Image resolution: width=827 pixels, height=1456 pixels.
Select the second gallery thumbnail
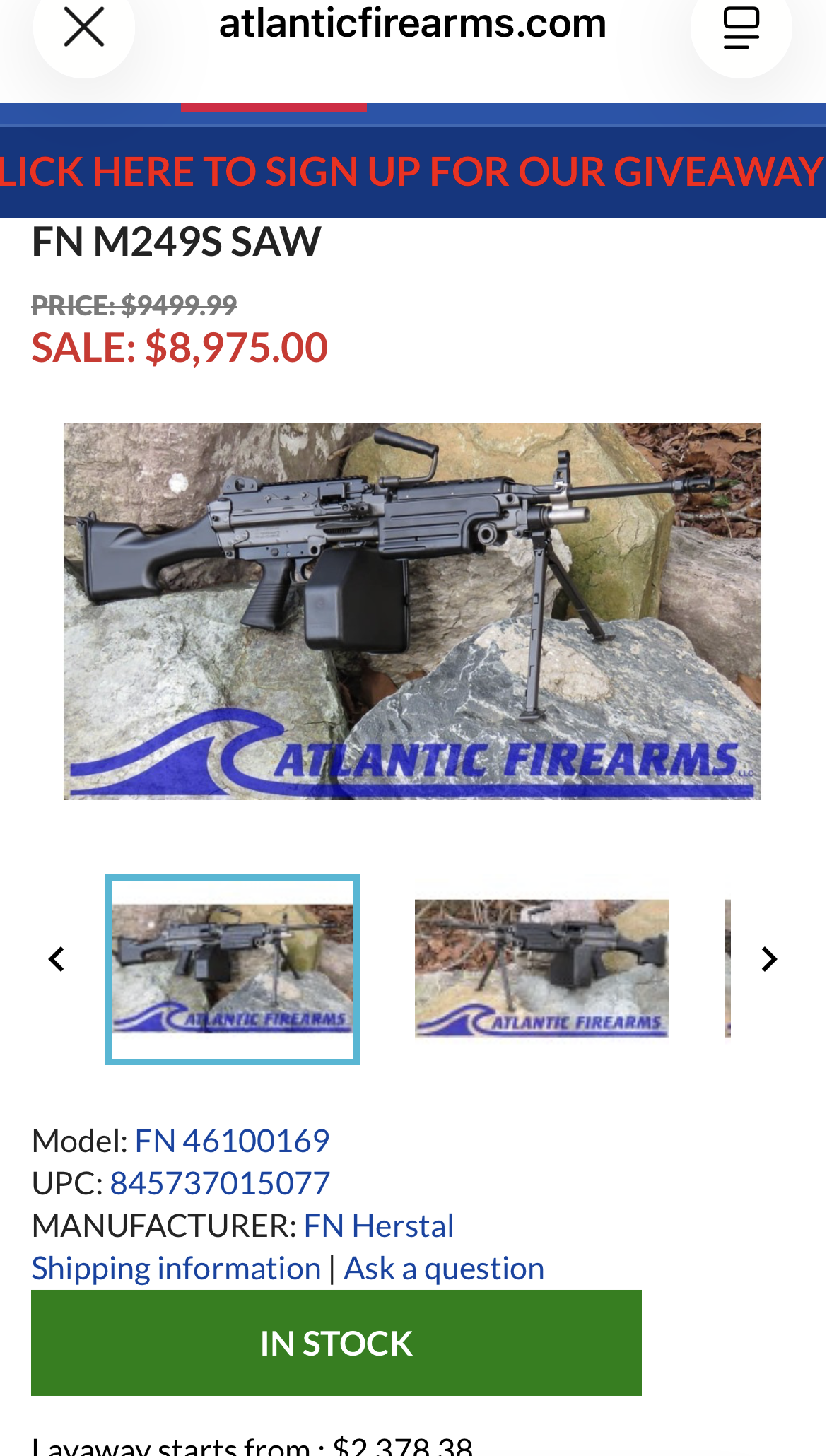pos(541,968)
